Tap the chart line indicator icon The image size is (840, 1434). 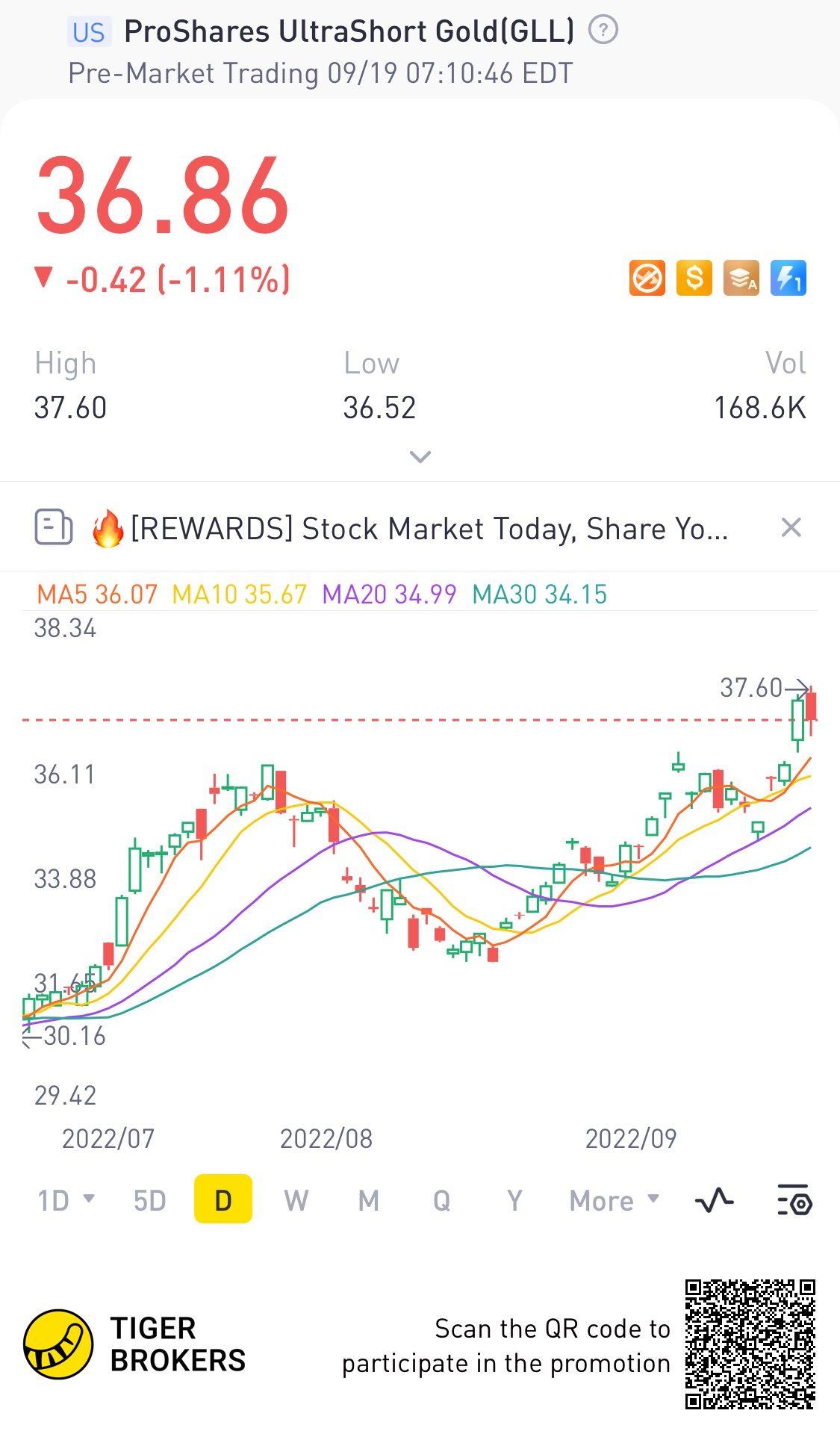coord(715,1200)
